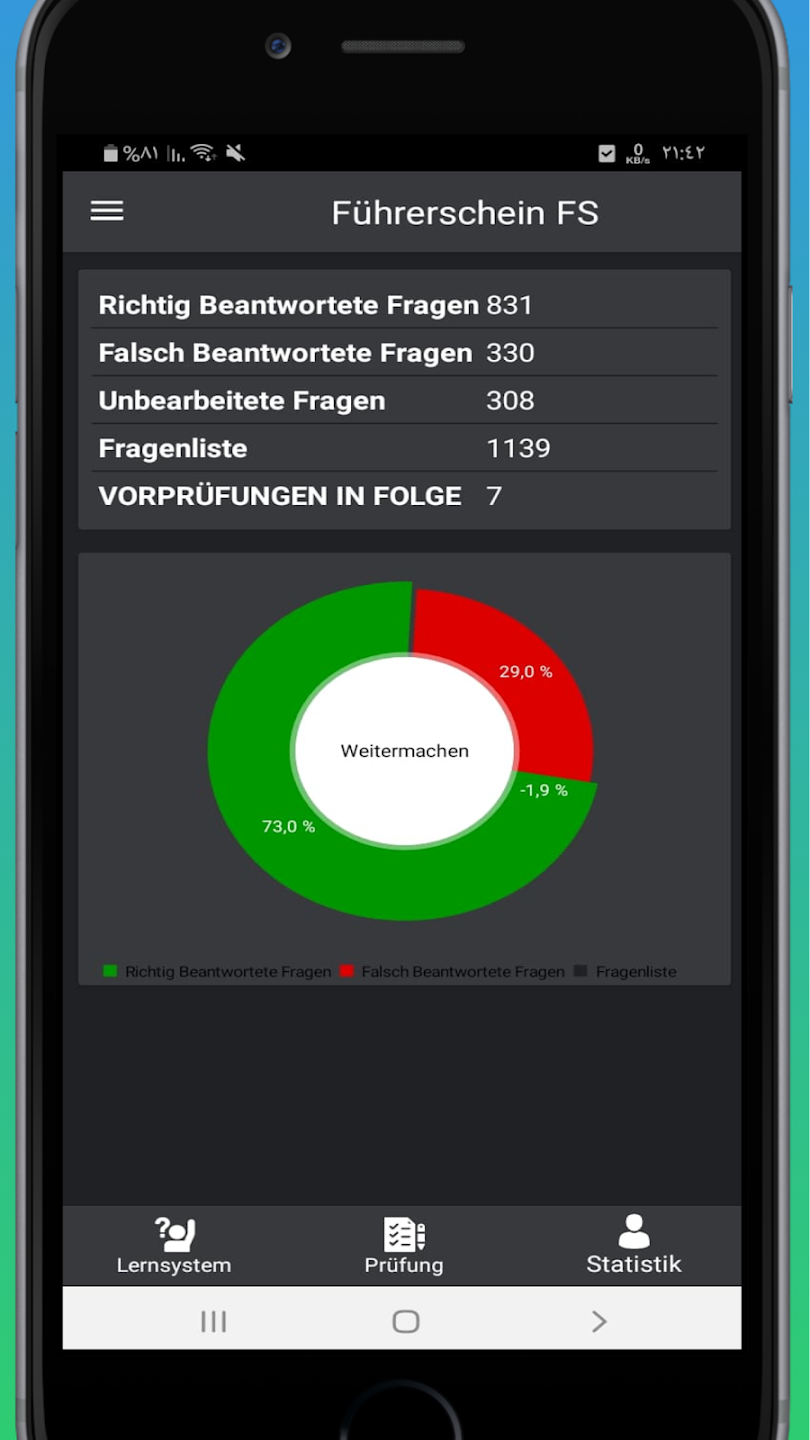Screen dimensions: 810x1440
Task: Open the hamburger drawer menu
Action: coord(107,211)
